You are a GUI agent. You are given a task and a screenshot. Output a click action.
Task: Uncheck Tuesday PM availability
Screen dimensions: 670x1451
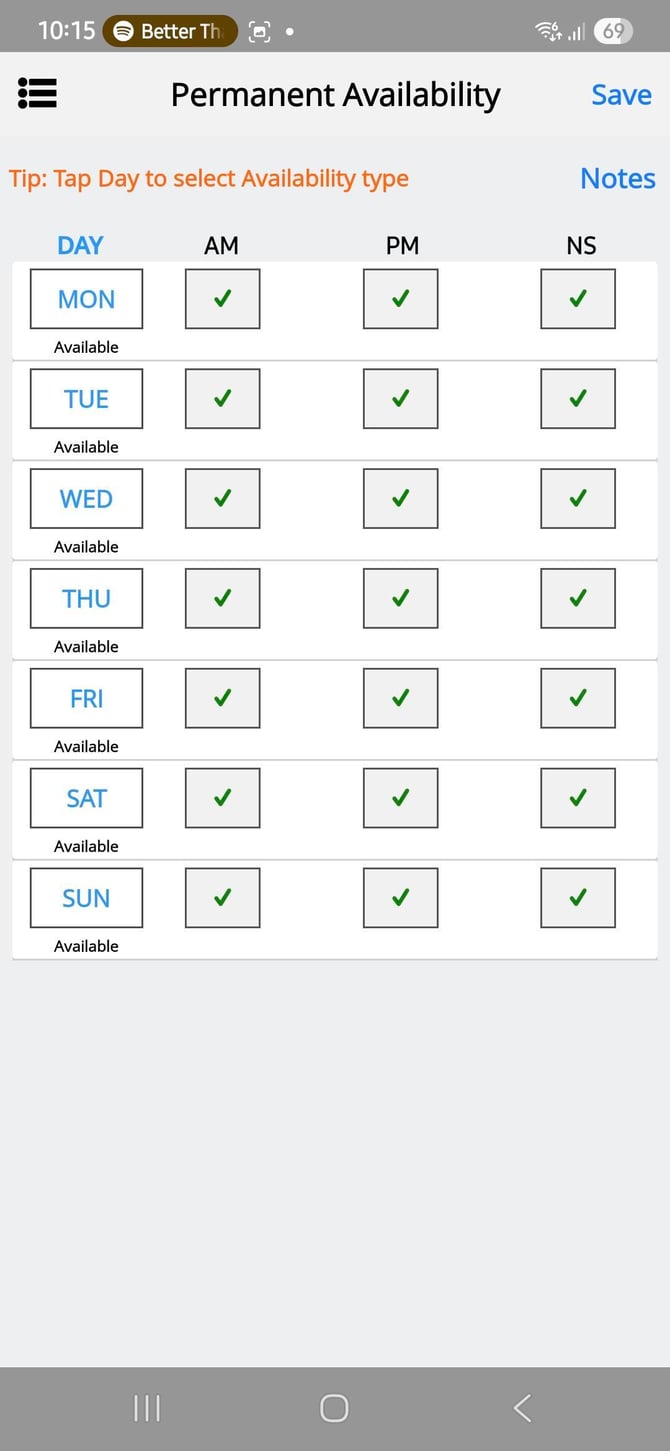tap(400, 399)
